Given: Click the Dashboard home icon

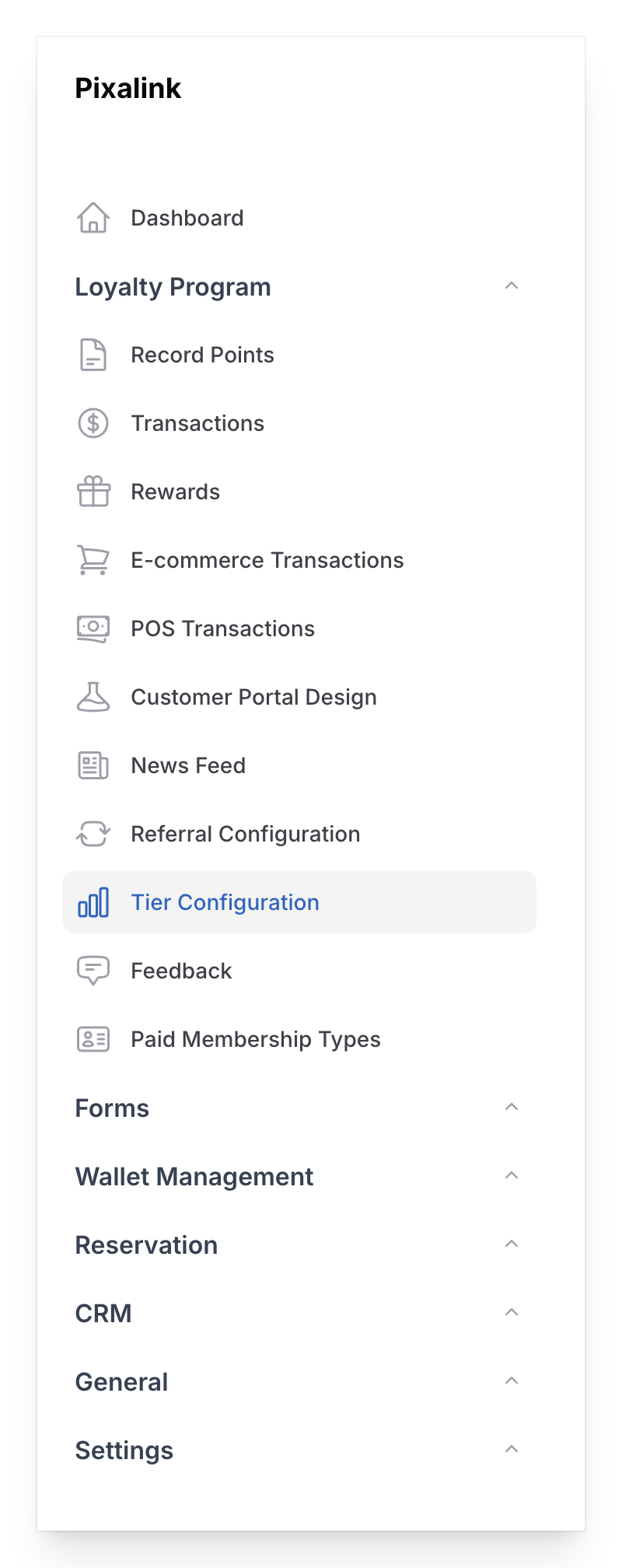Looking at the screenshot, I should click(x=92, y=219).
